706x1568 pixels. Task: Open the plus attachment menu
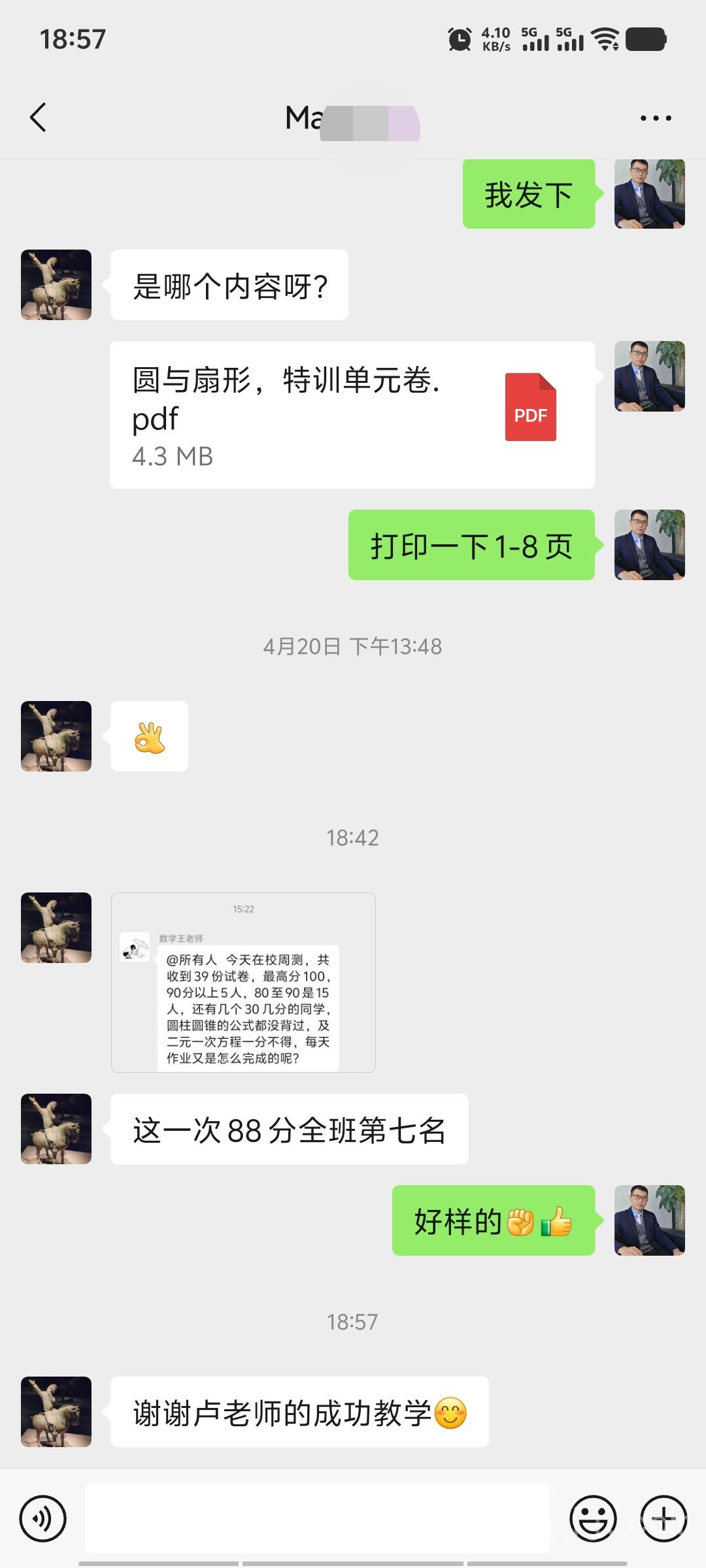pyautogui.click(x=664, y=1519)
